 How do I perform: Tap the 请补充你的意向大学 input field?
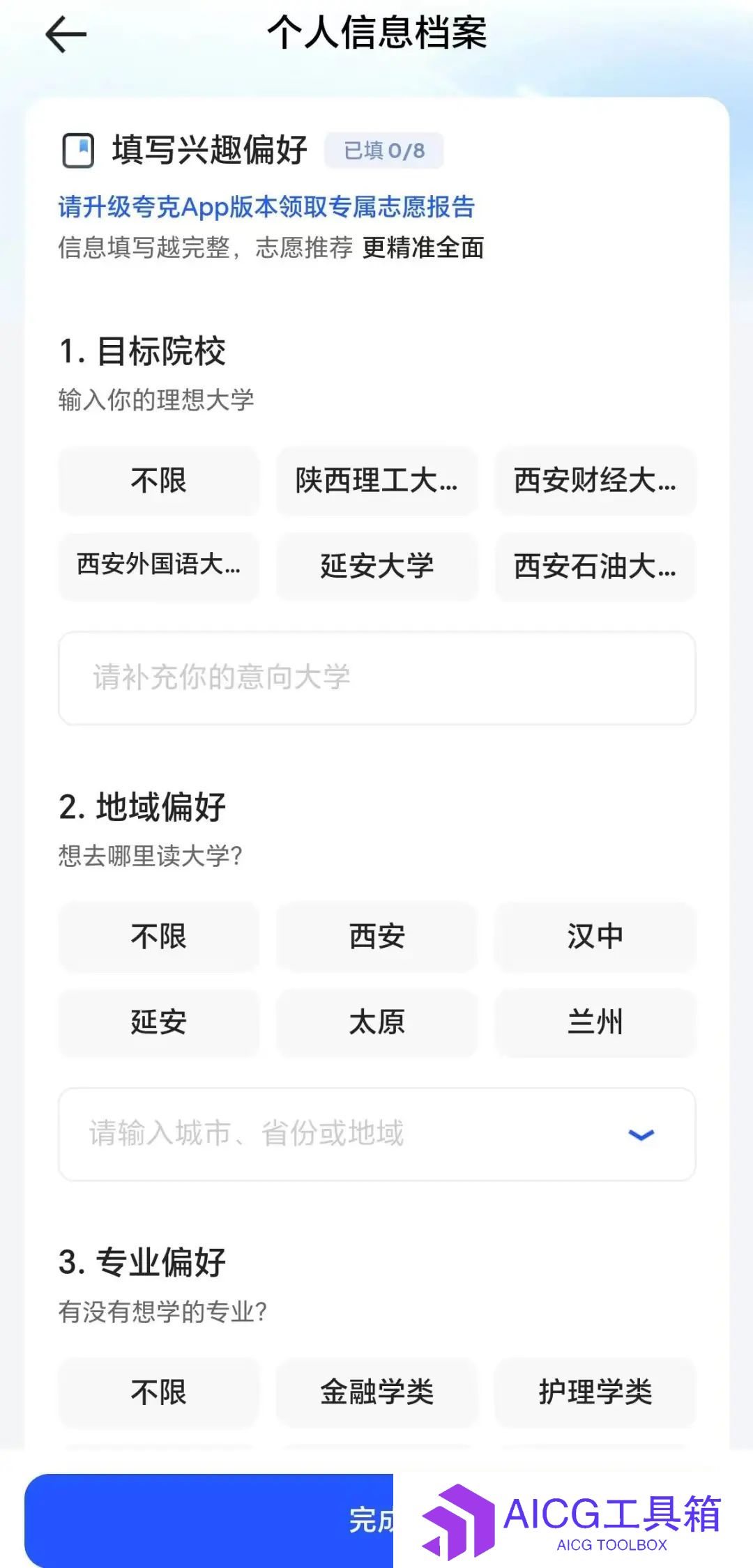[x=376, y=678]
